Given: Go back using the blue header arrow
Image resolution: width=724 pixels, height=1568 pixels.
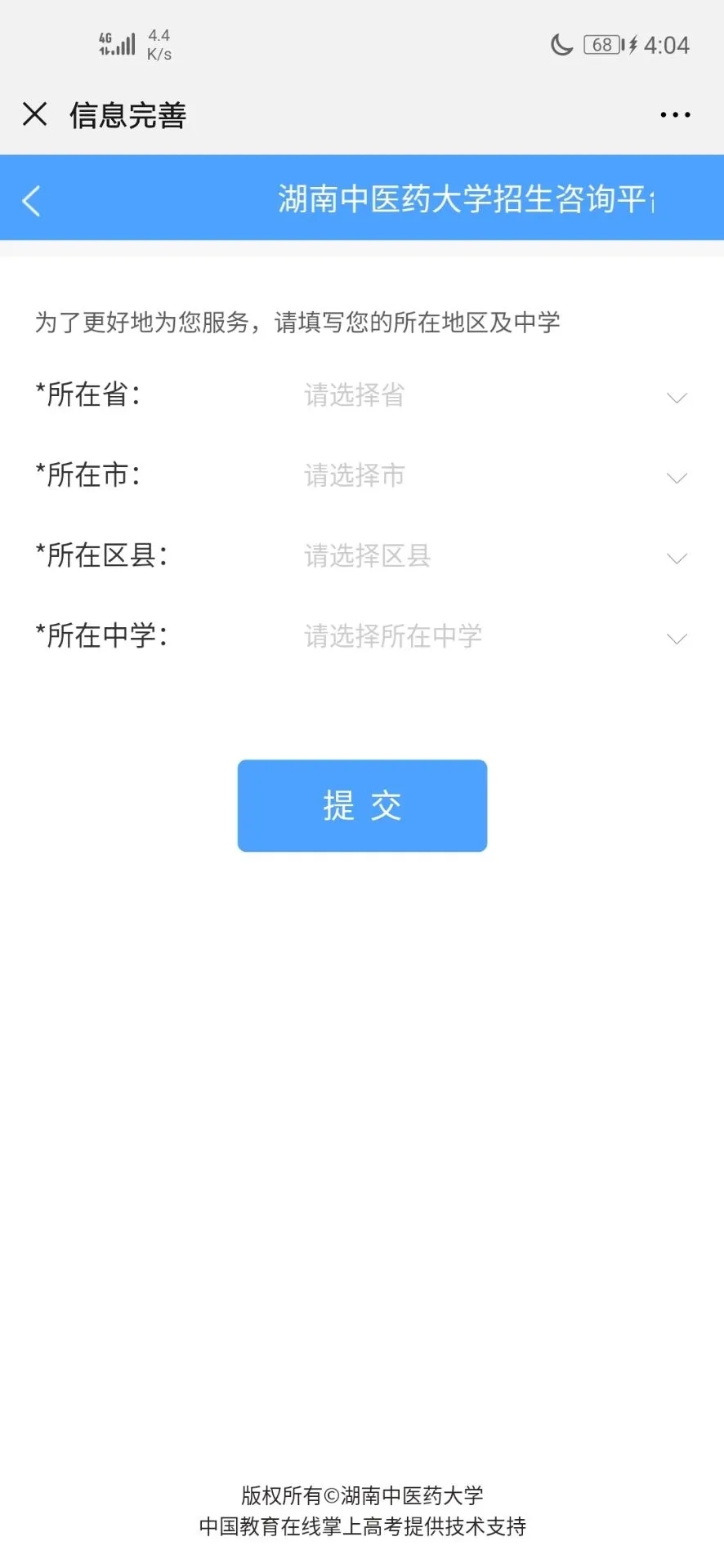Looking at the screenshot, I should tap(31, 201).
